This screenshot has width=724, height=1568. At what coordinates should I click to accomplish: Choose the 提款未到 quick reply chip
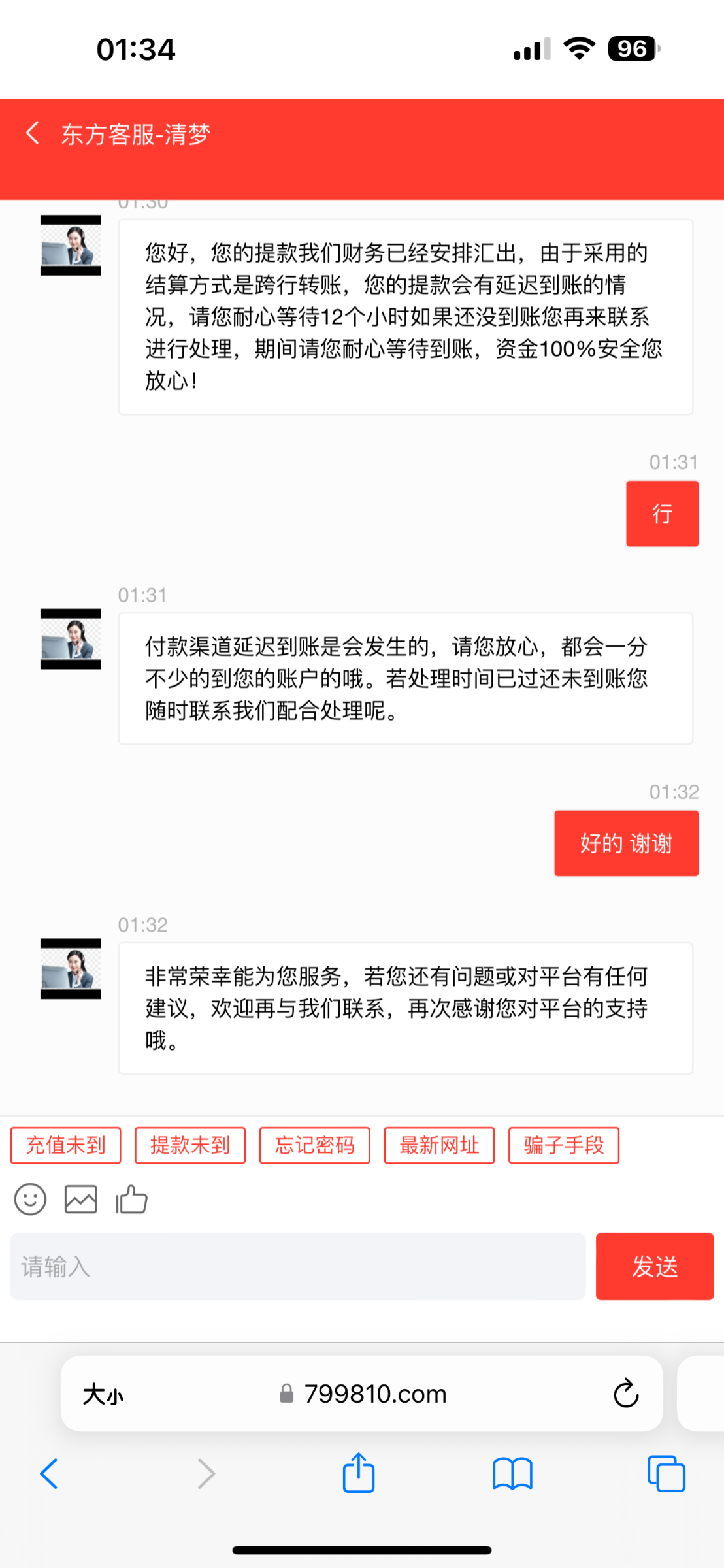[x=190, y=1145]
